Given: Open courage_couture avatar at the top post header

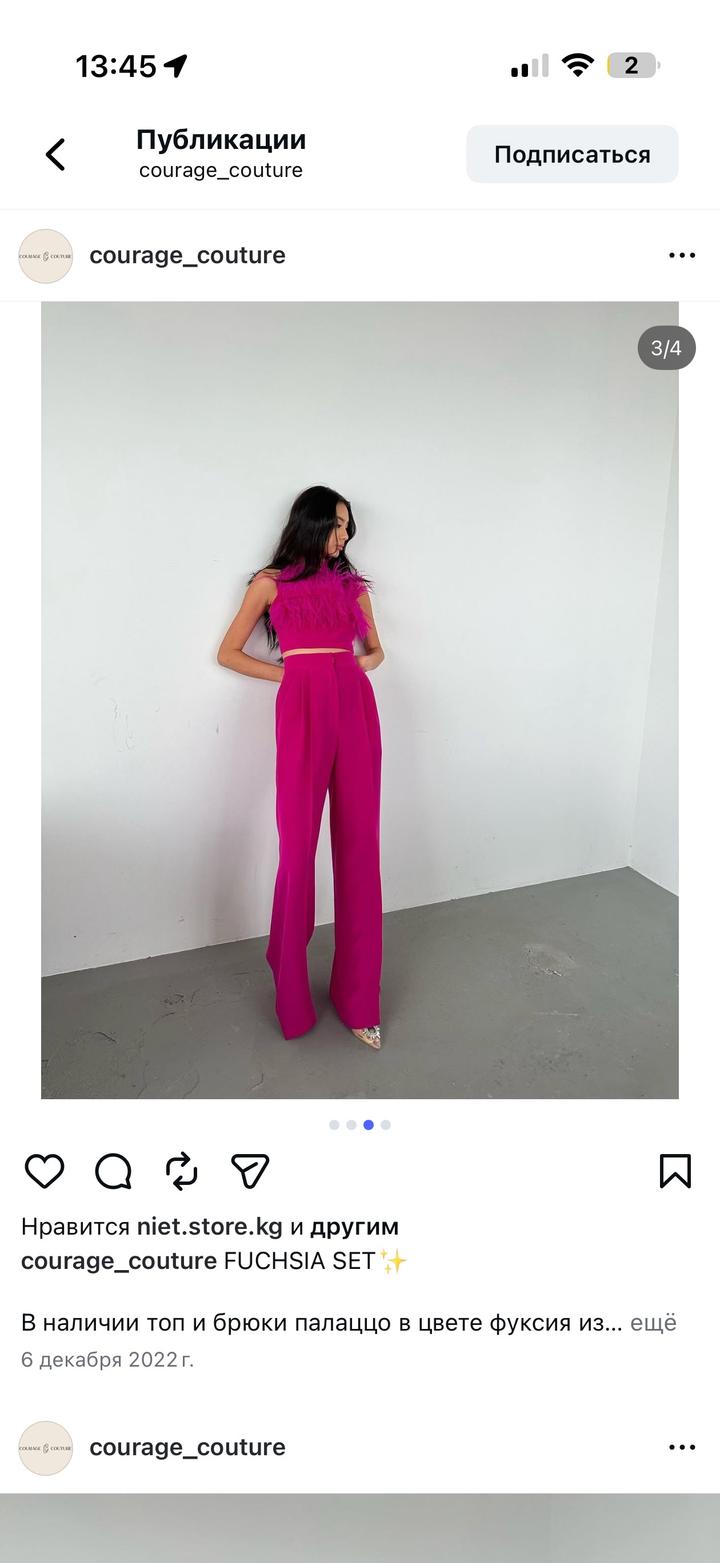Looking at the screenshot, I should [x=46, y=256].
